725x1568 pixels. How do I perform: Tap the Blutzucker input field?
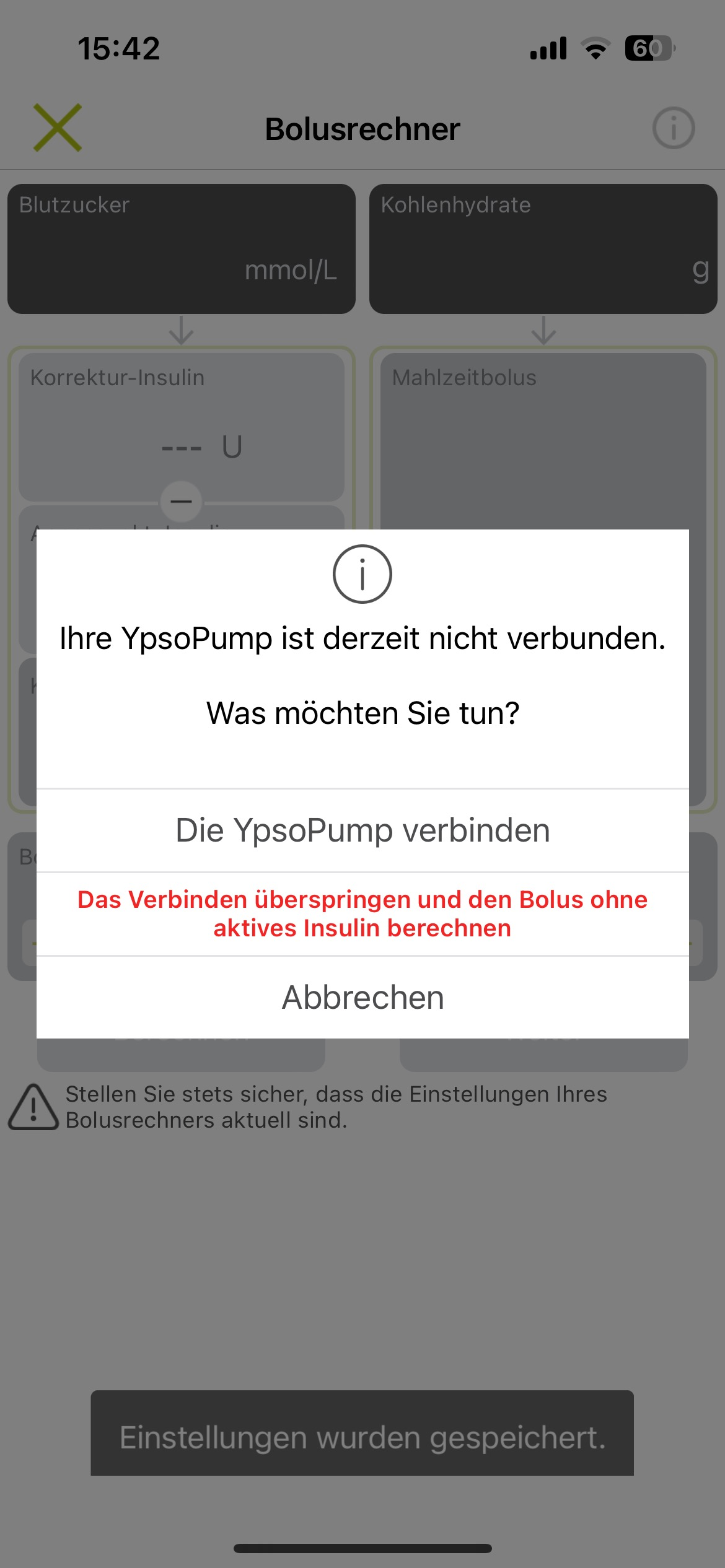[x=182, y=249]
